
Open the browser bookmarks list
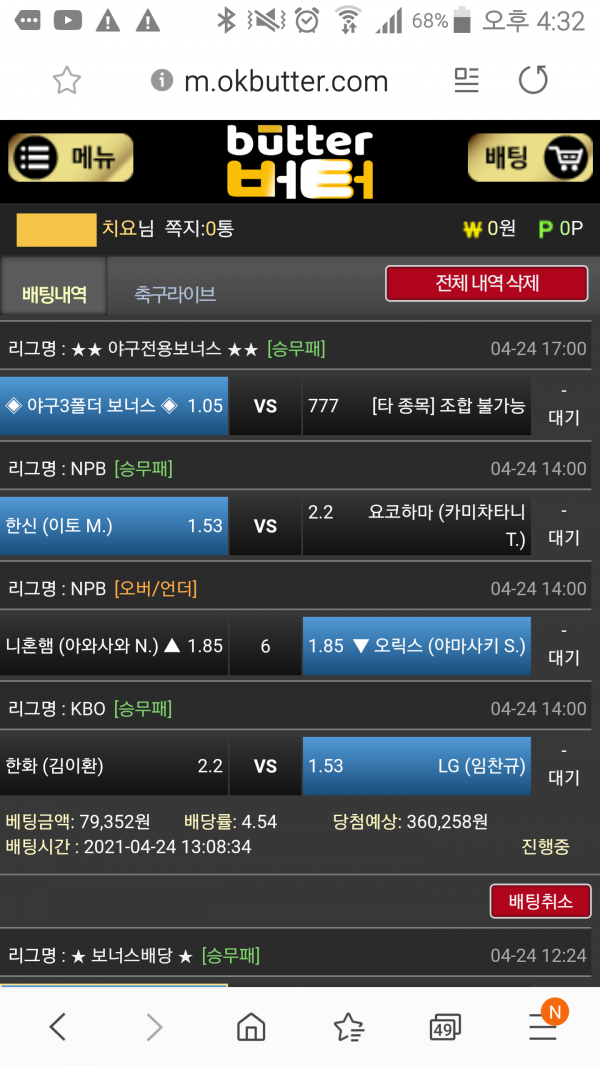click(348, 1026)
